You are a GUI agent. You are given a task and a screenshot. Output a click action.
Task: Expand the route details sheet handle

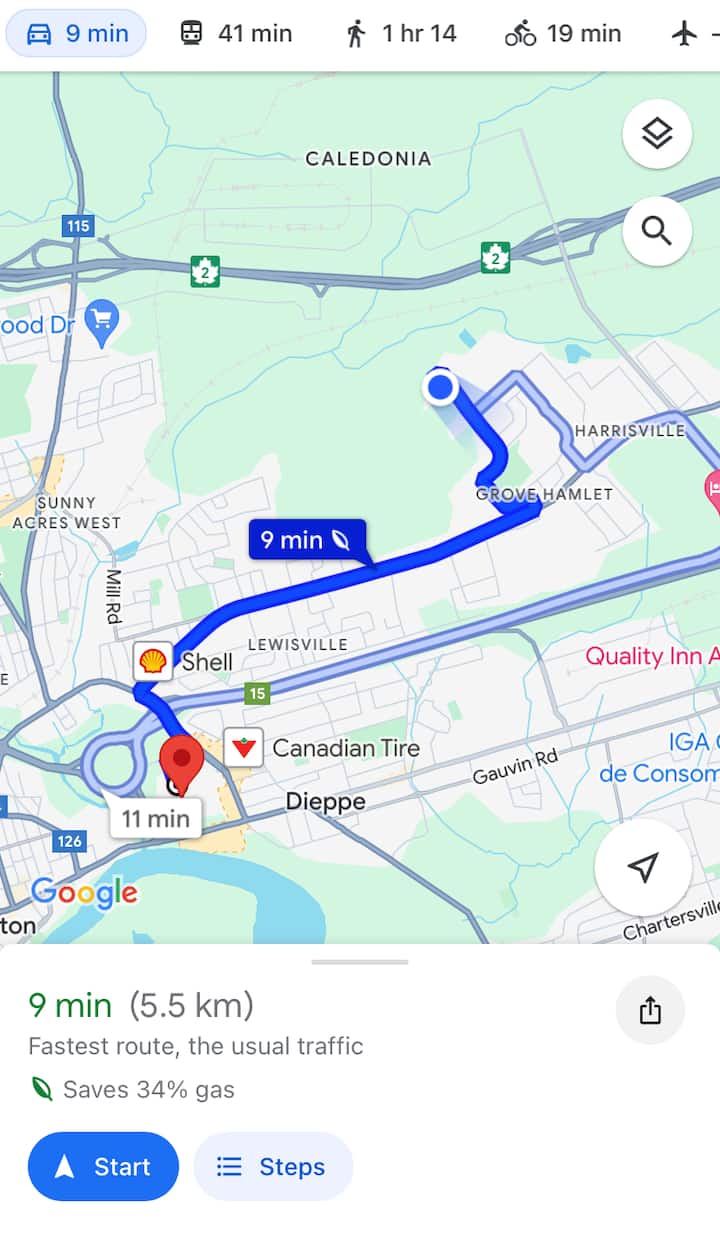(x=360, y=962)
